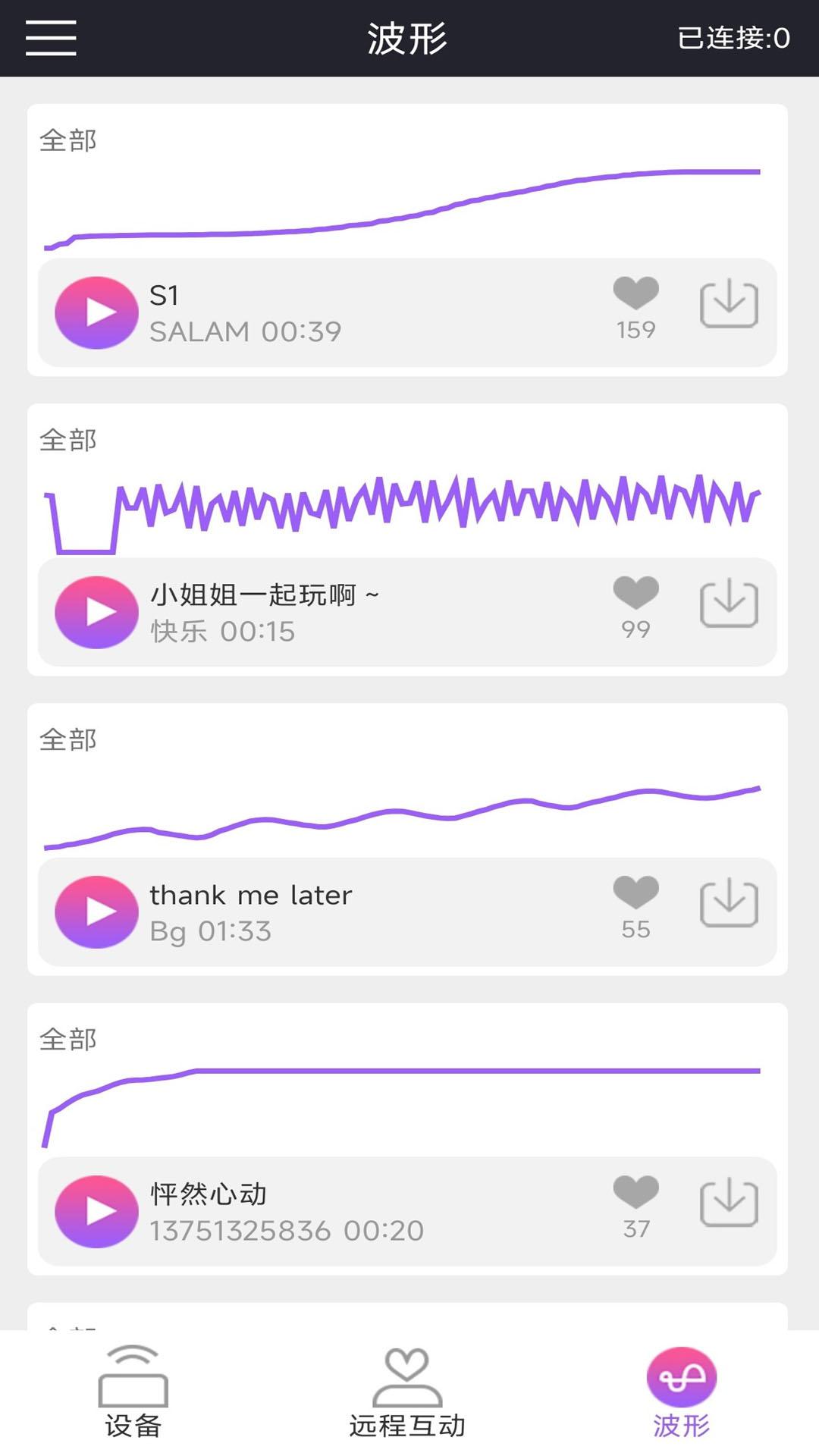Image resolution: width=819 pixels, height=1456 pixels.
Task: Open the 全部 filter on the S1 card
Action: [67, 140]
